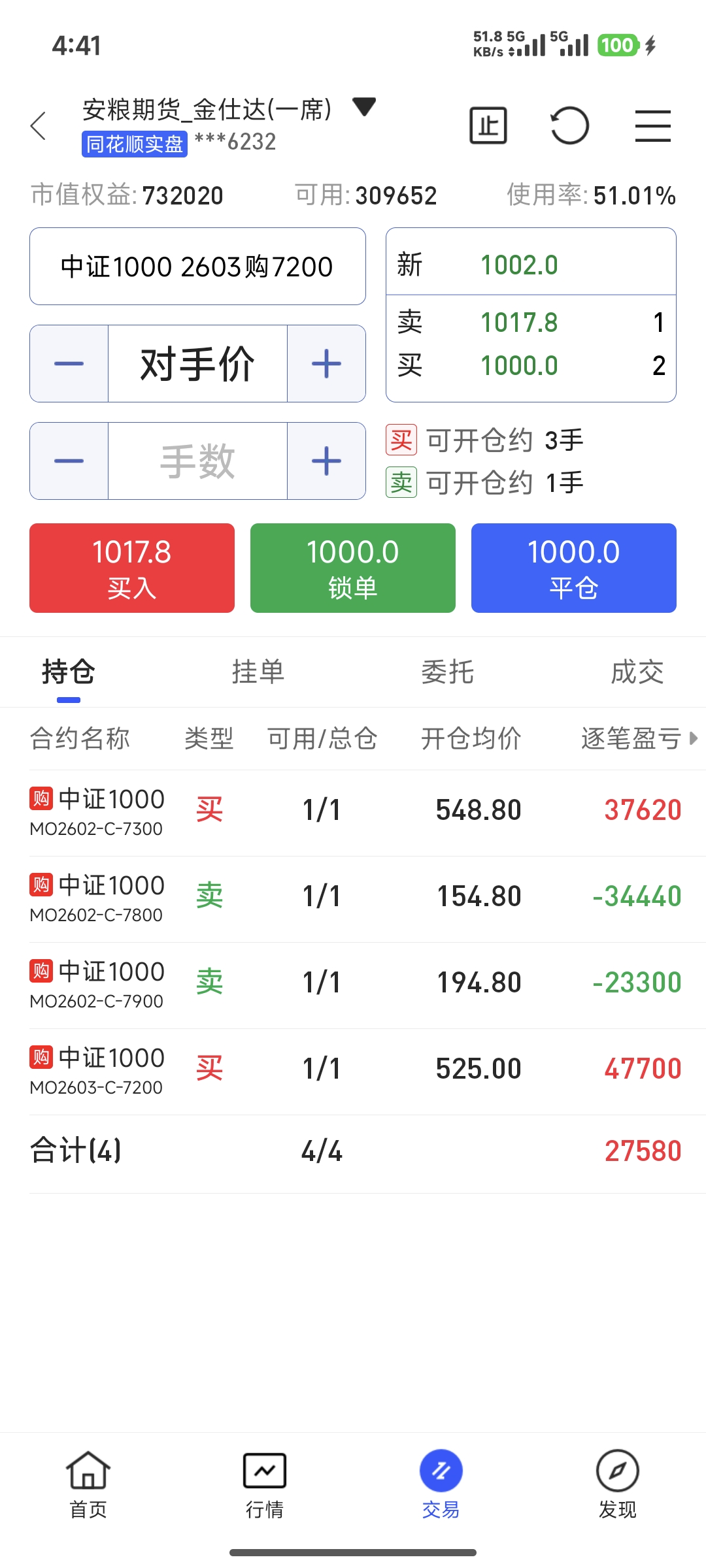Tap the red 买入 button at 1017.8
Viewport: 706px width, 1568px height.
coord(132,568)
